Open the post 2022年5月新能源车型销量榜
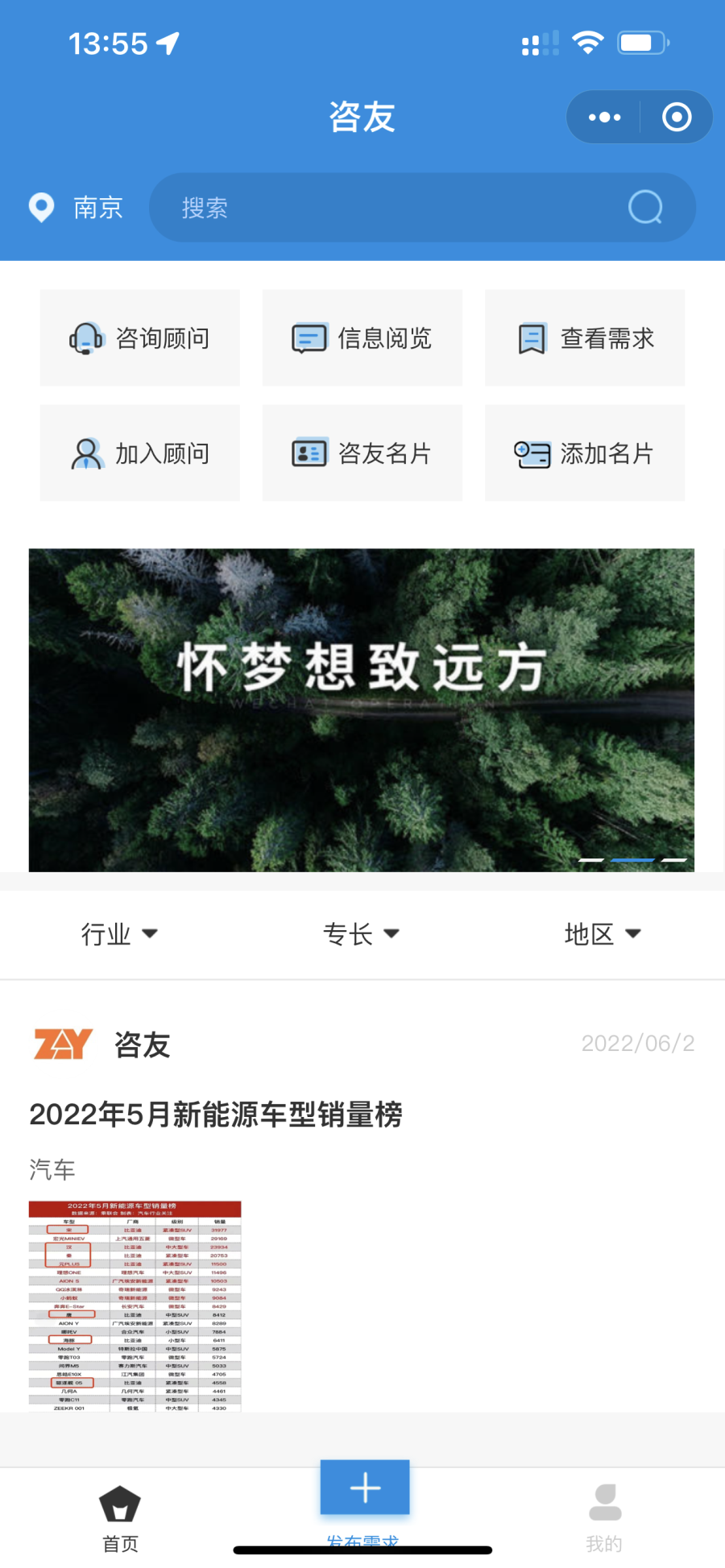The width and height of the screenshot is (725, 1568). pyautogui.click(x=216, y=1115)
